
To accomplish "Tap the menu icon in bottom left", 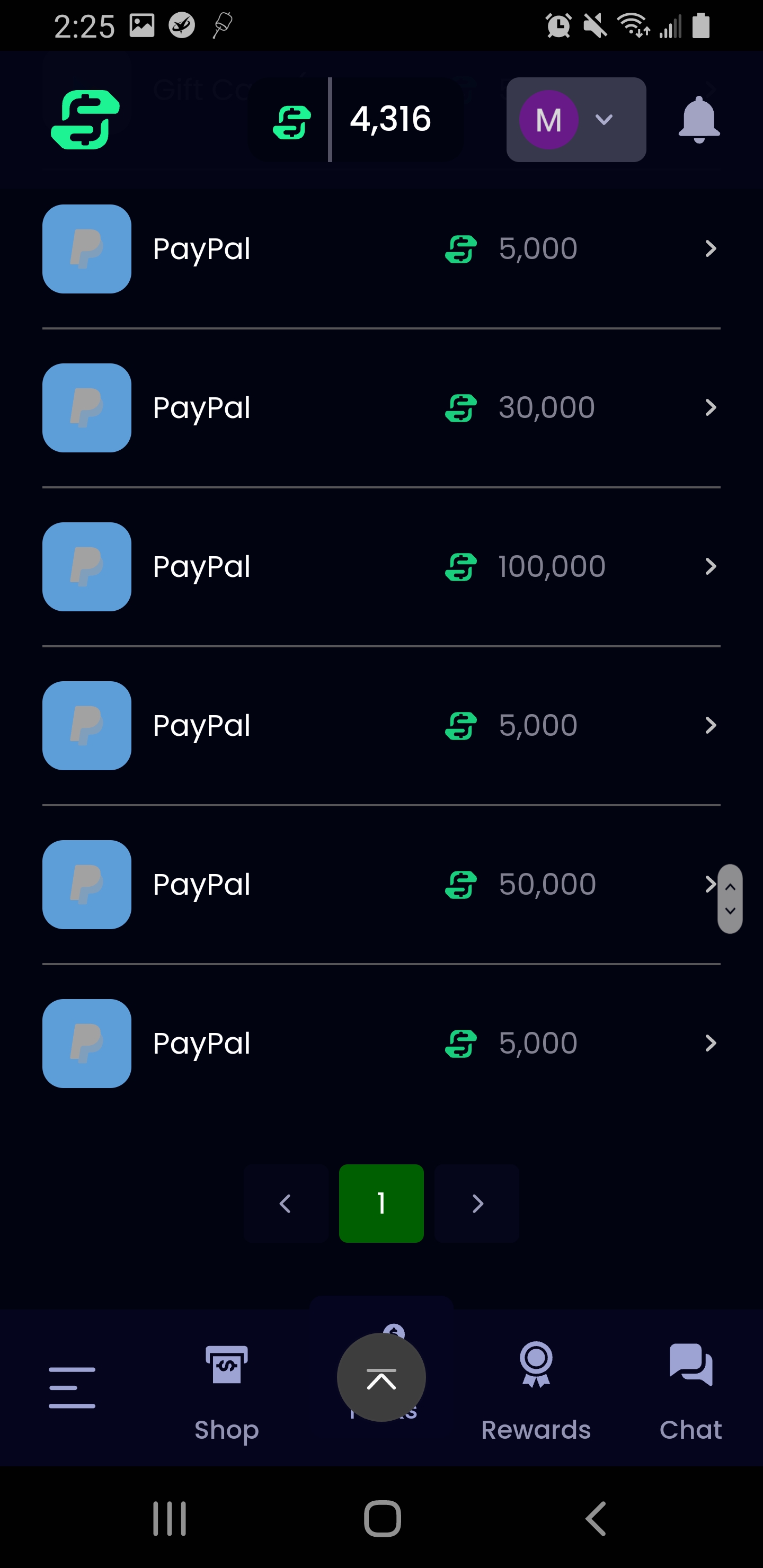I will pyautogui.click(x=72, y=1387).
